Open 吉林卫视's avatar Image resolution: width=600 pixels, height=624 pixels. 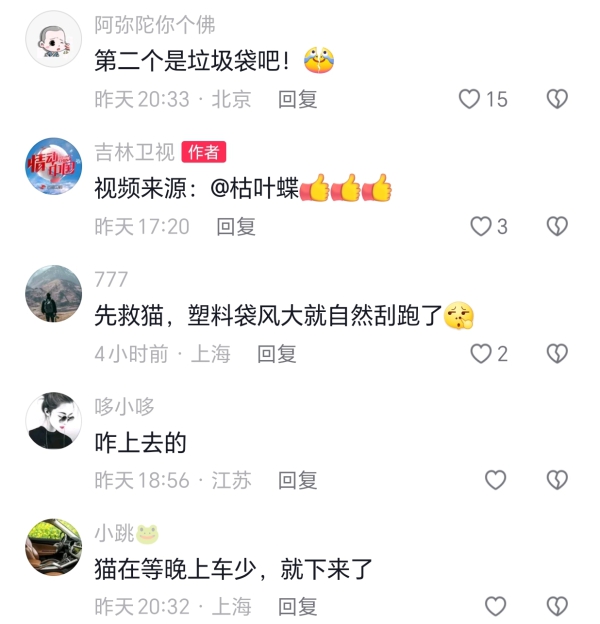tap(53, 166)
